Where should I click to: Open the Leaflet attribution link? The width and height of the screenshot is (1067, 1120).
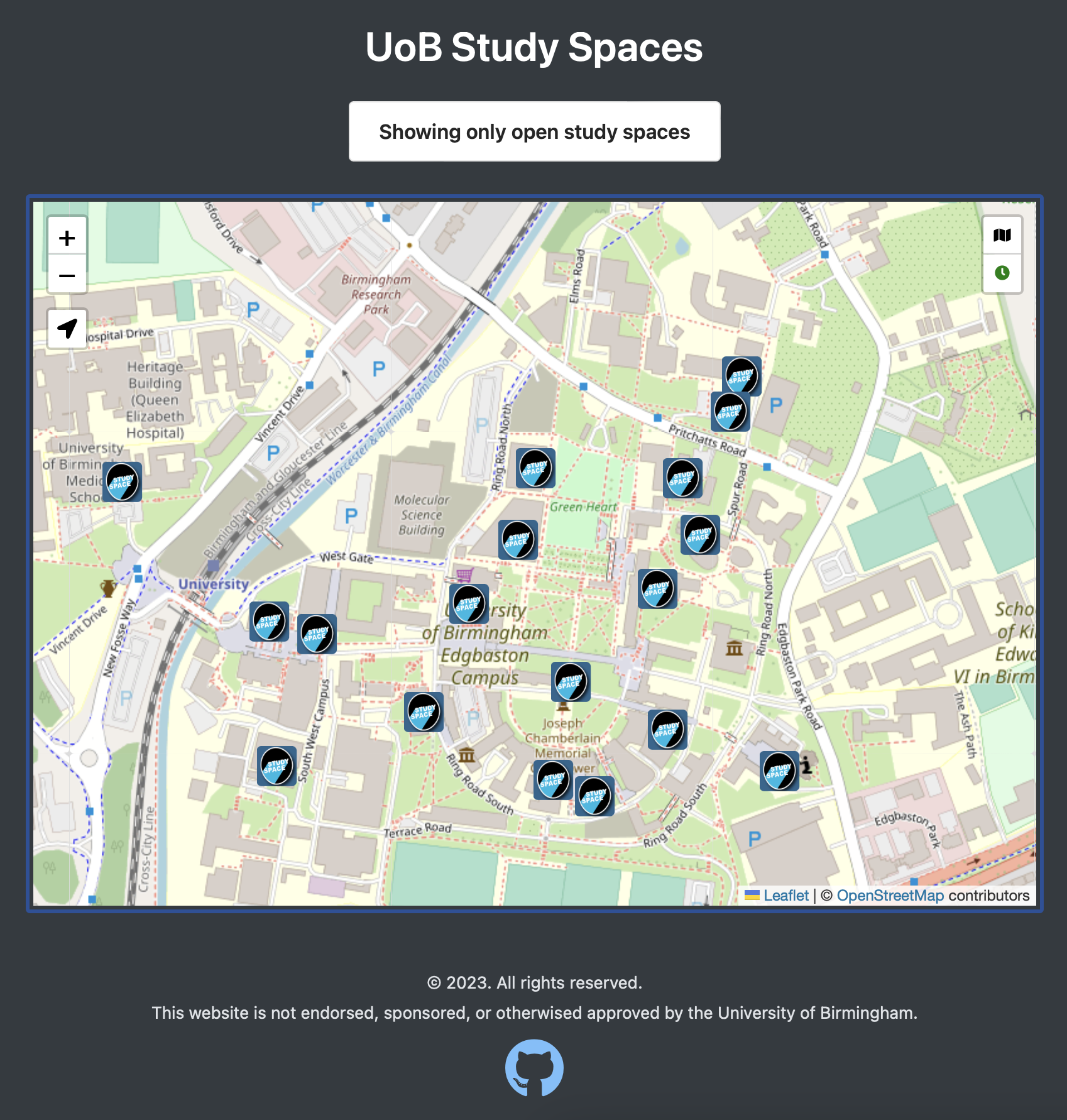(785, 896)
